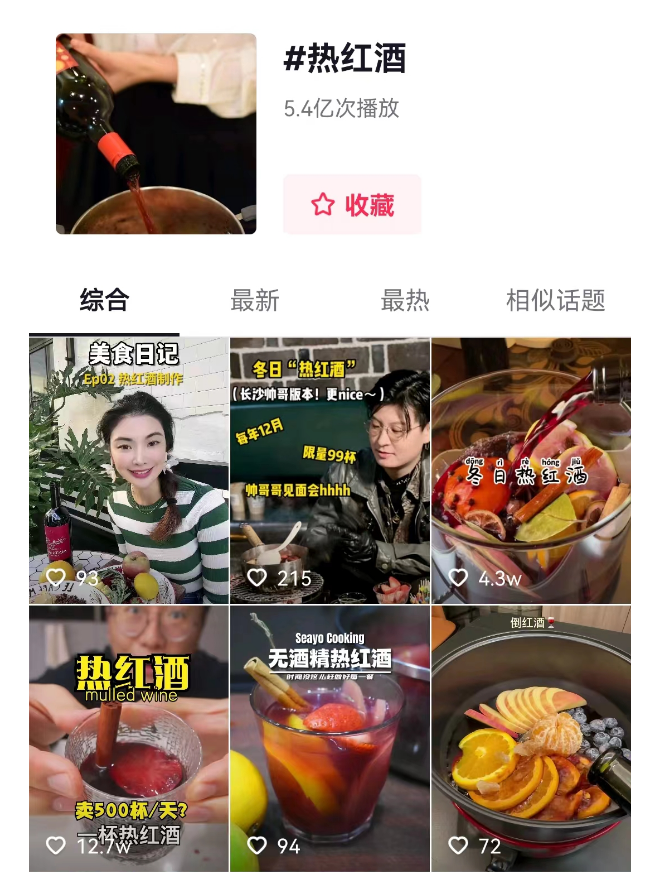The height and width of the screenshot is (872, 652).
Task: Open the #热红酒 topic cover image
Action: click(156, 134)
